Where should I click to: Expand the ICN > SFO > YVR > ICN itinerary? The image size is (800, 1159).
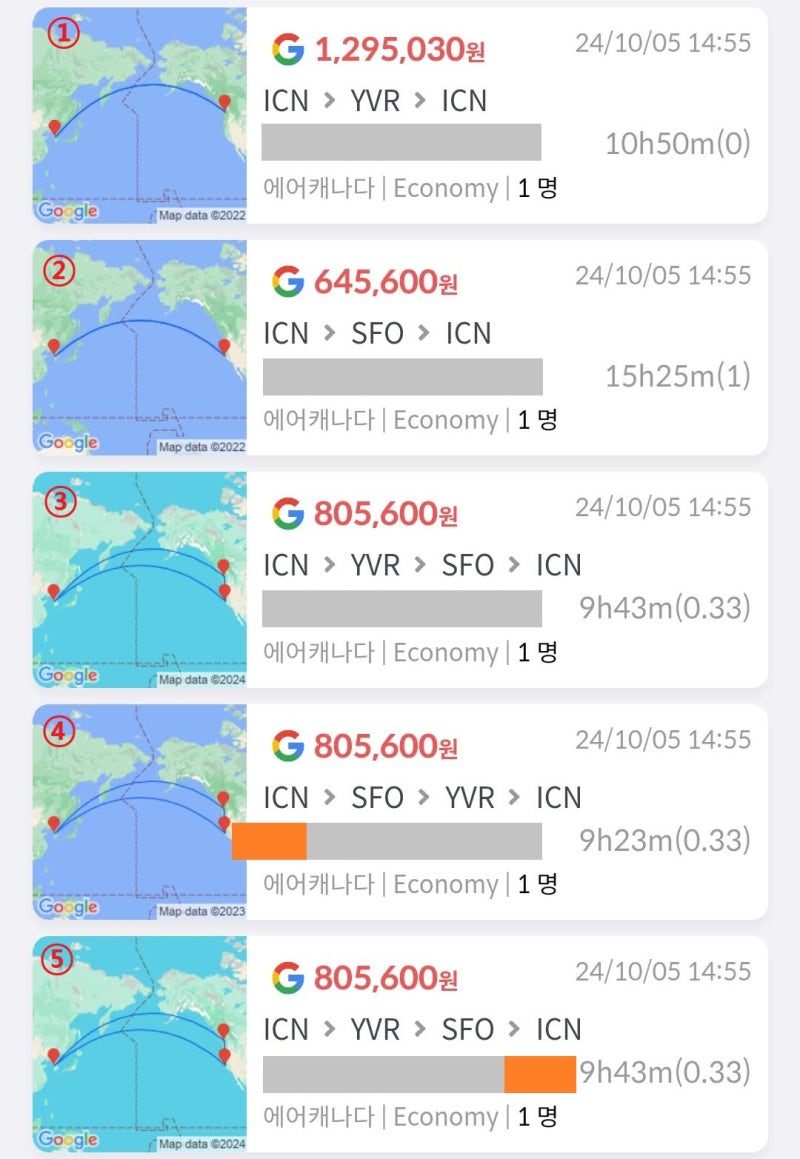tap(421, 797)
